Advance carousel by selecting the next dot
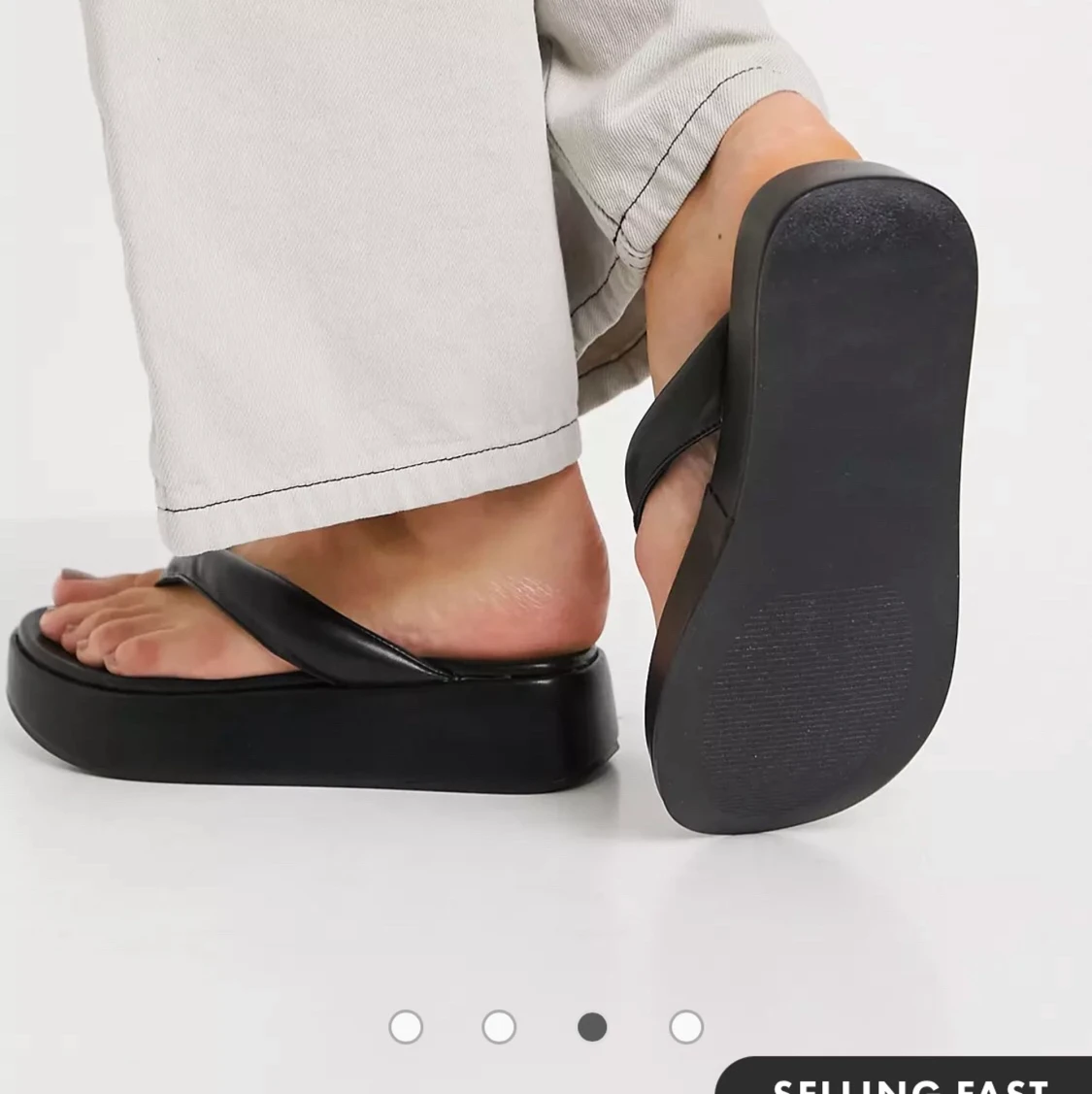Viewport: 1092px width, 1094px height. (x=684, y=1026)
